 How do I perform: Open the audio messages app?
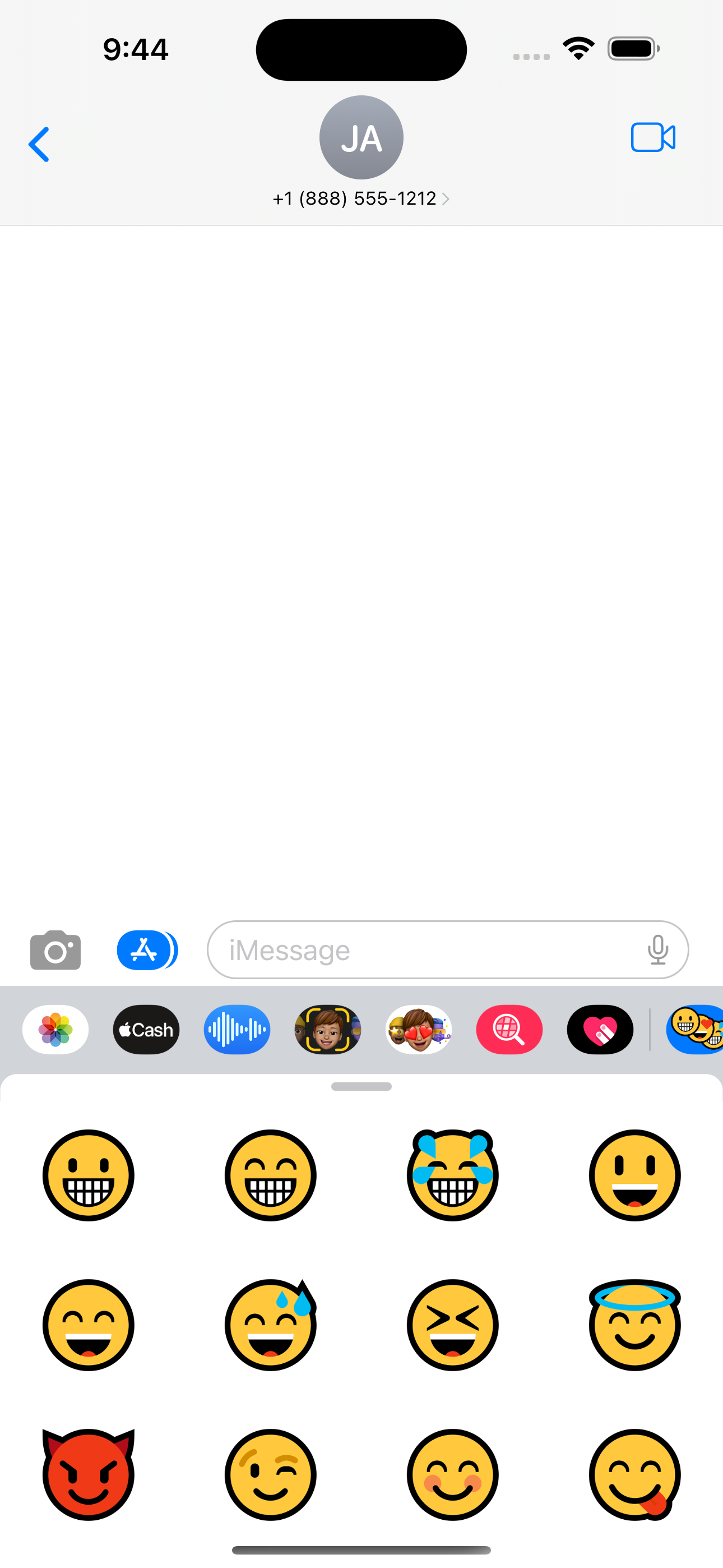237,1029
